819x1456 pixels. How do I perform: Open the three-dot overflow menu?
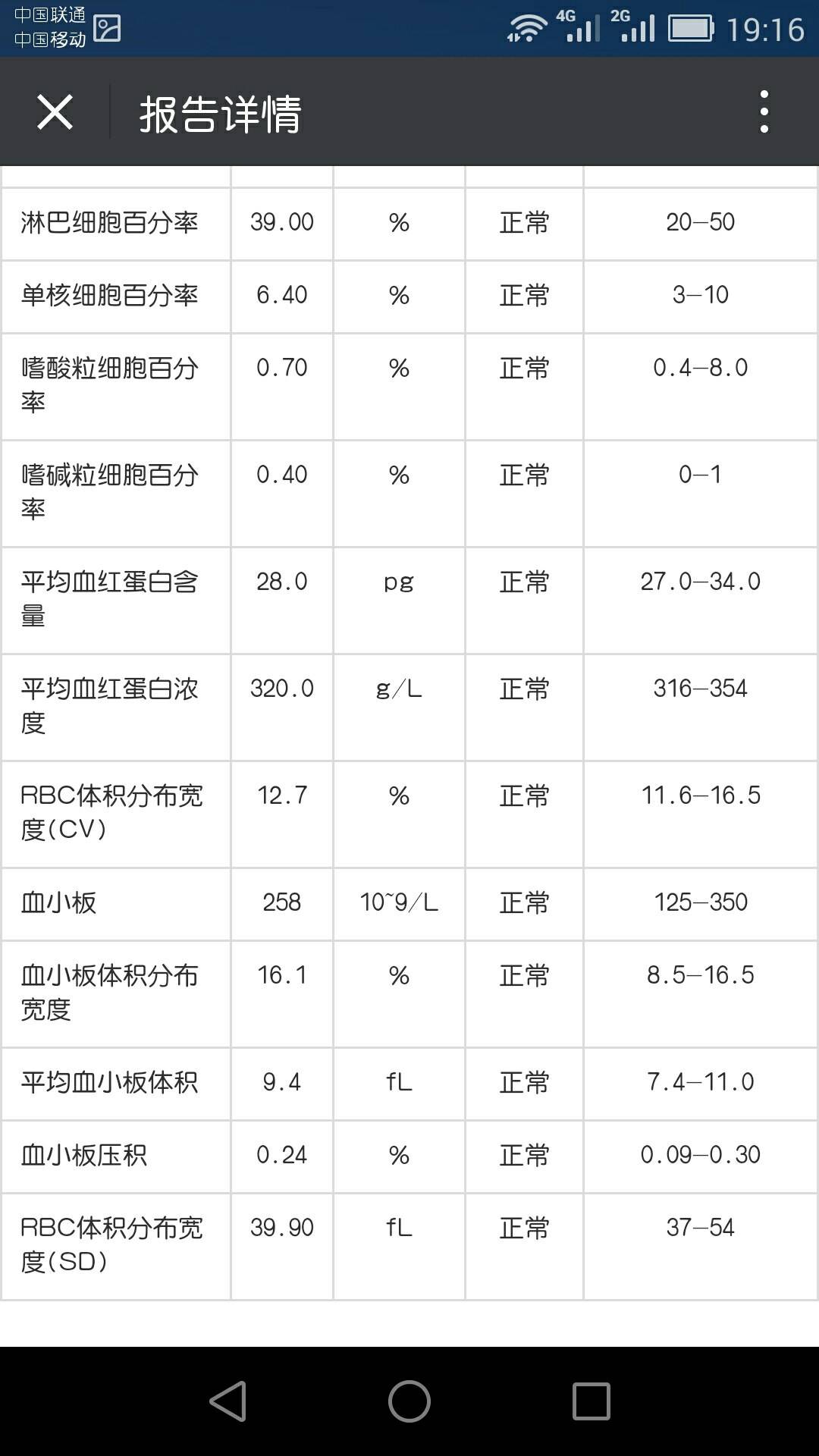coord(764,112)
